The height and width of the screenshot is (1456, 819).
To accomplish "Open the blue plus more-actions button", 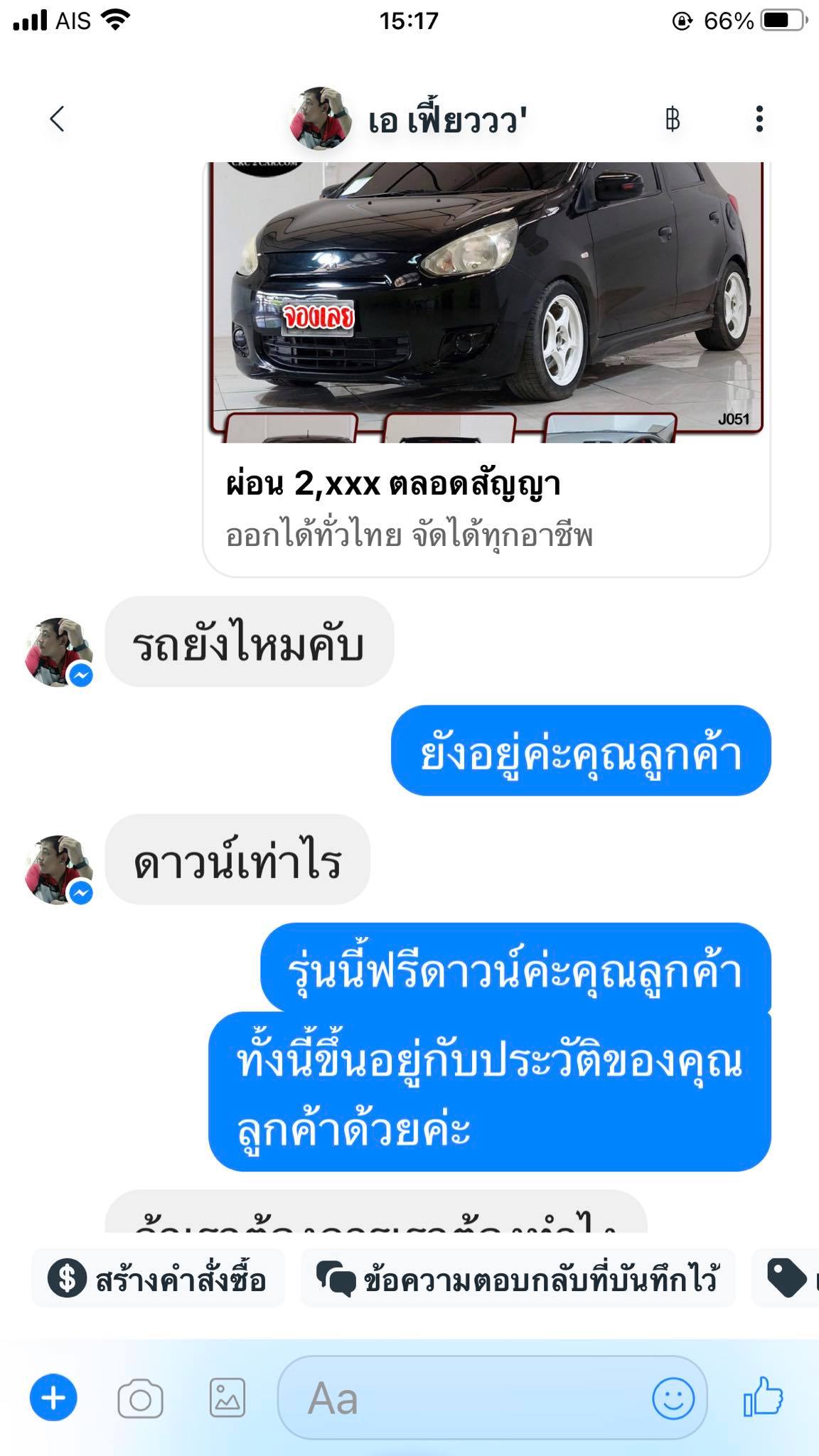I will (x=53, y=1398).
